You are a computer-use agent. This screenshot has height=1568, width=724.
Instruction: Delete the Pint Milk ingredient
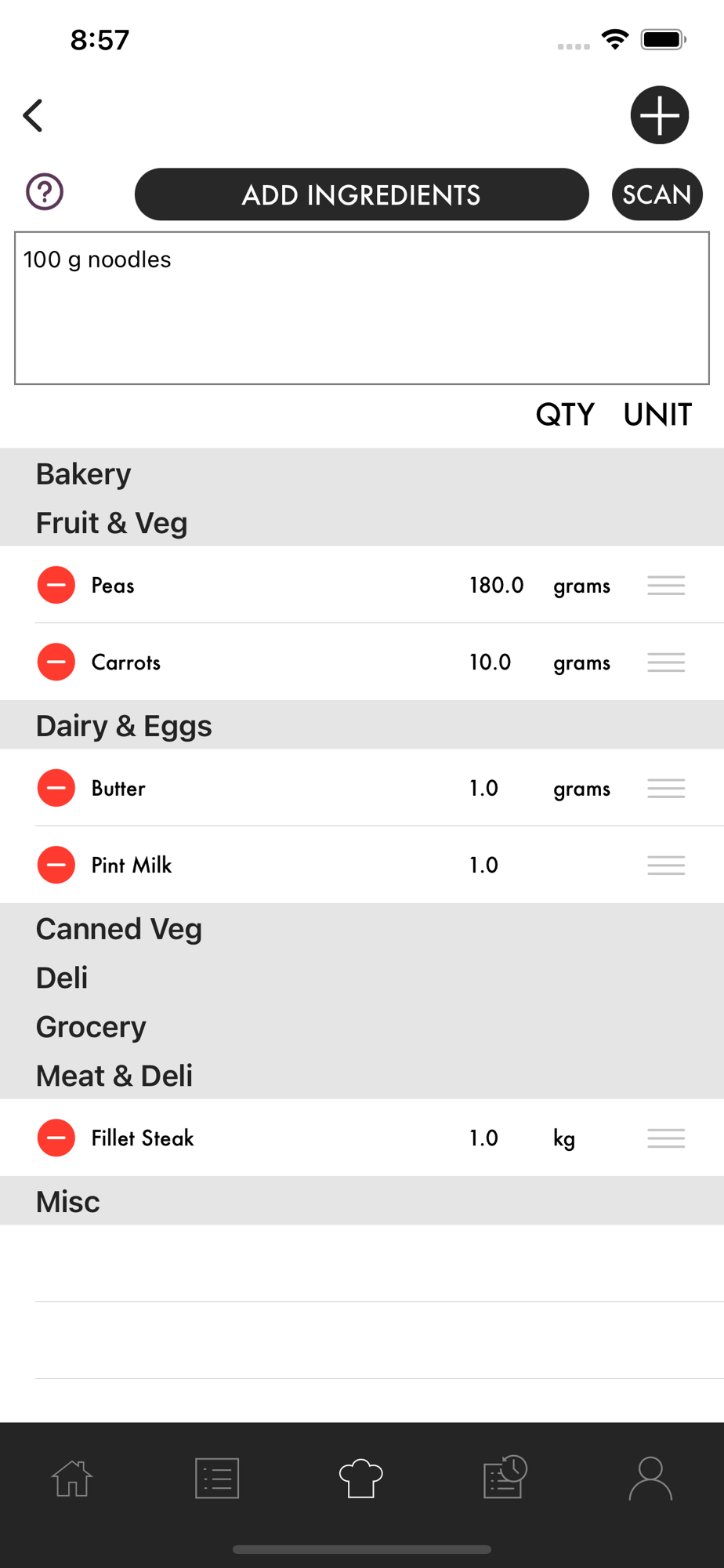[x=56, y=865]
